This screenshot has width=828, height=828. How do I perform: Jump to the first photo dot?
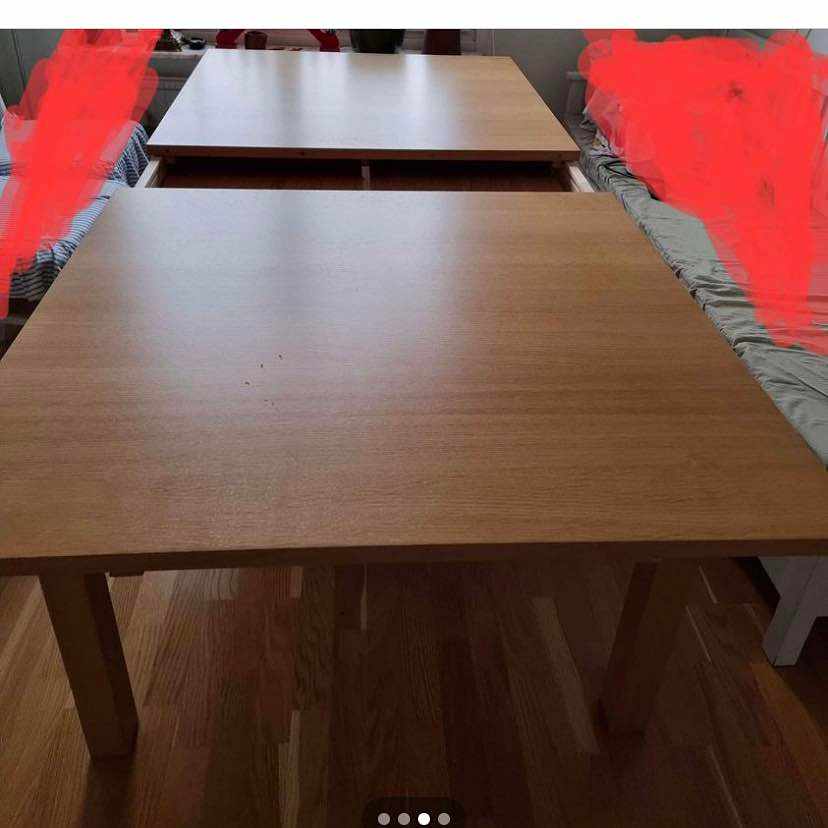pos(384,819)
